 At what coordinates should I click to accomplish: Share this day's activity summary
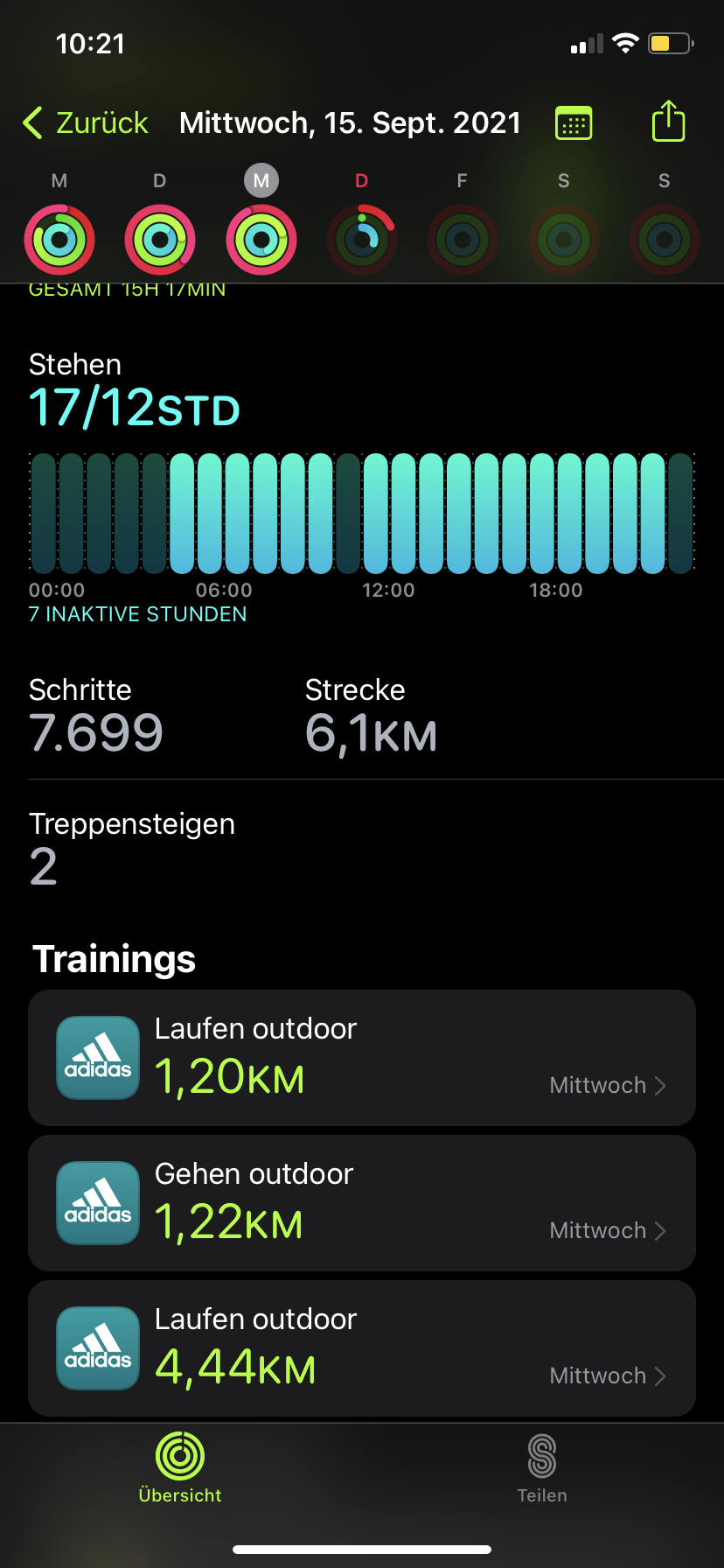pos(668,122)
